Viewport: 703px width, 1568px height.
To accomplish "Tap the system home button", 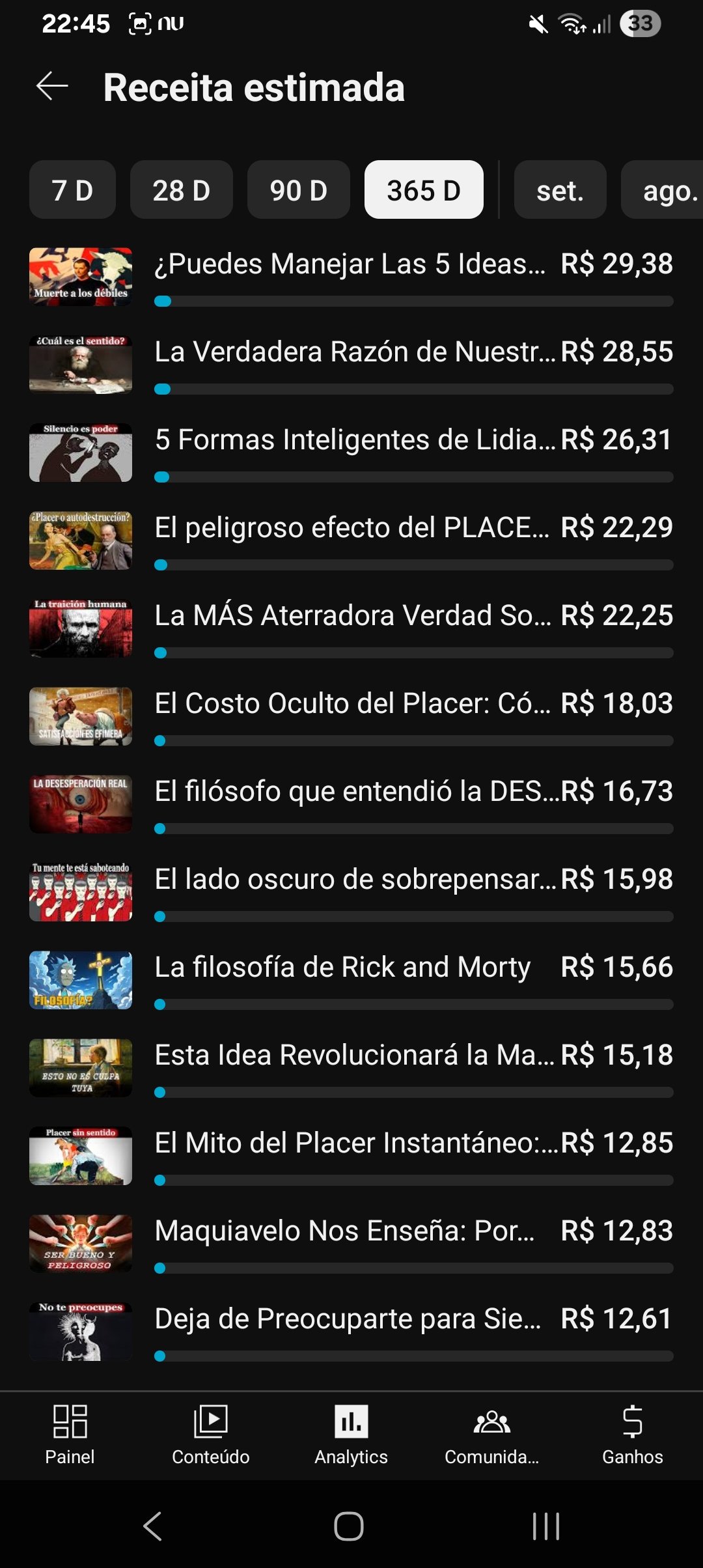I will click(349, 1526).
